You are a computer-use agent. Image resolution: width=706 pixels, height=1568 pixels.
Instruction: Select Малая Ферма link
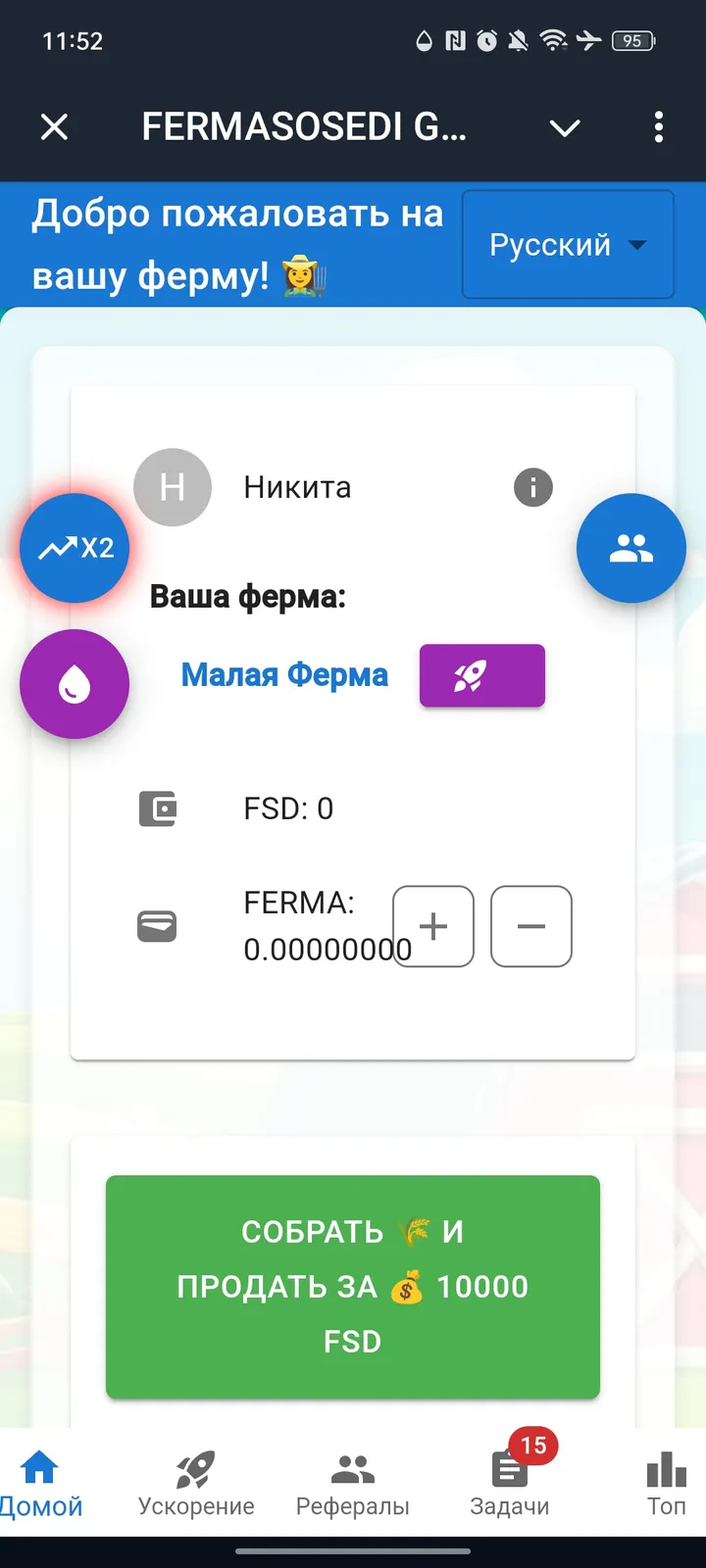click(283, 675)
